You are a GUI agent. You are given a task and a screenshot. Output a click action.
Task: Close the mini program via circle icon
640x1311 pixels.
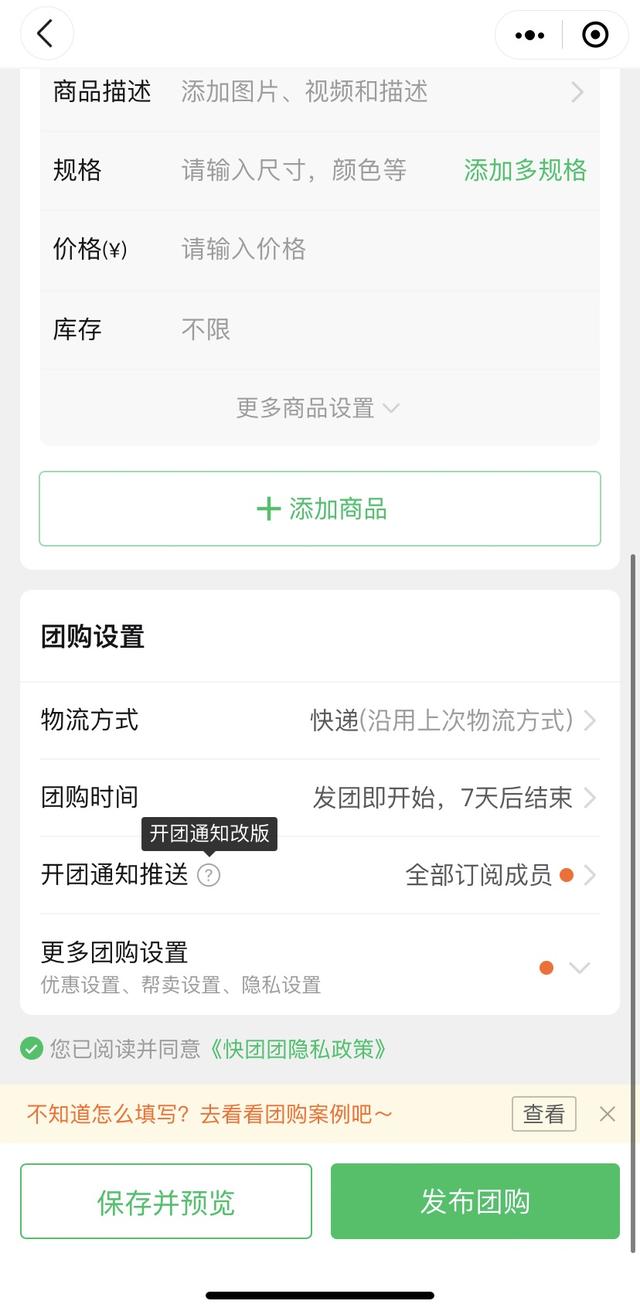(x=595, y=36)
